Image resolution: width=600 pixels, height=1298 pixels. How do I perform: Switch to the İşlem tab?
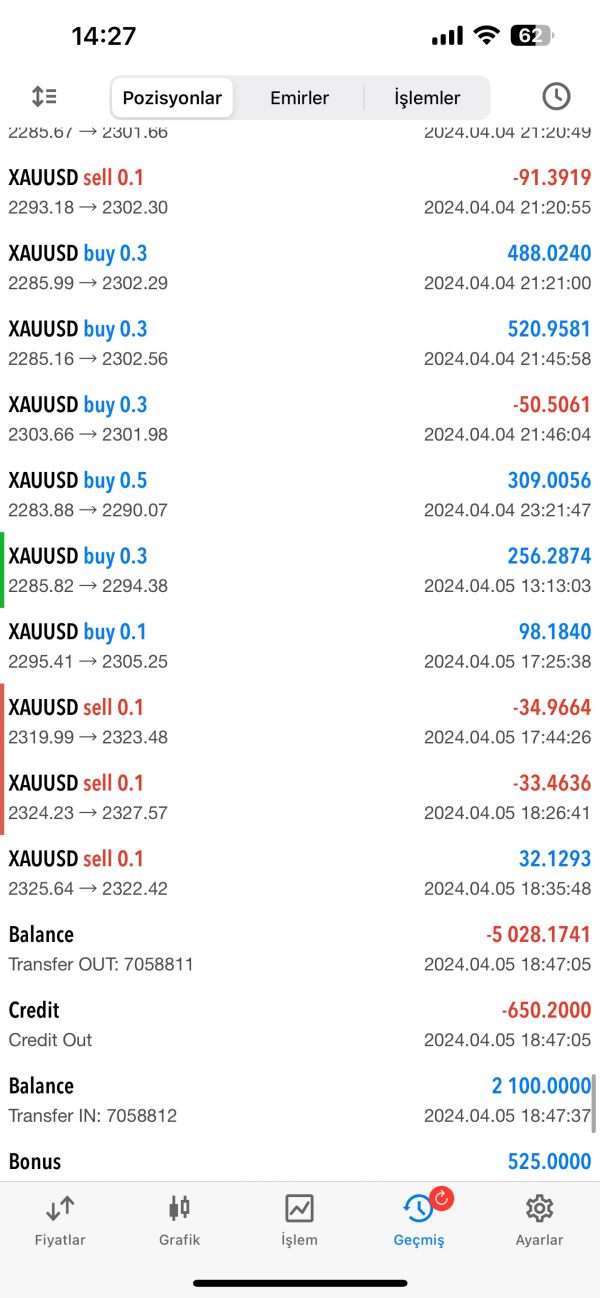pyautogui.click(x=299, y=1220)
